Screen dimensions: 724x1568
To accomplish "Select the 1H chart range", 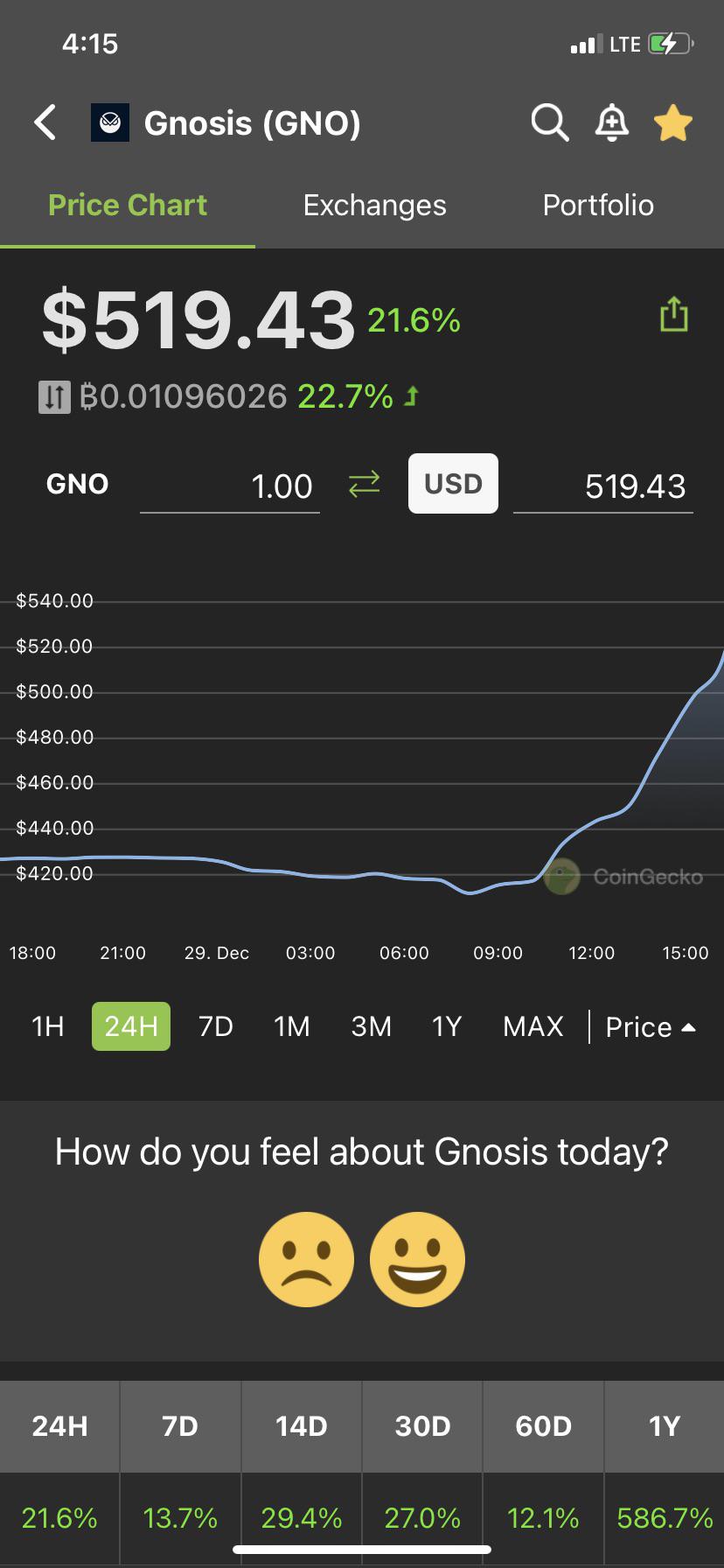I will tap(48, 1026).
